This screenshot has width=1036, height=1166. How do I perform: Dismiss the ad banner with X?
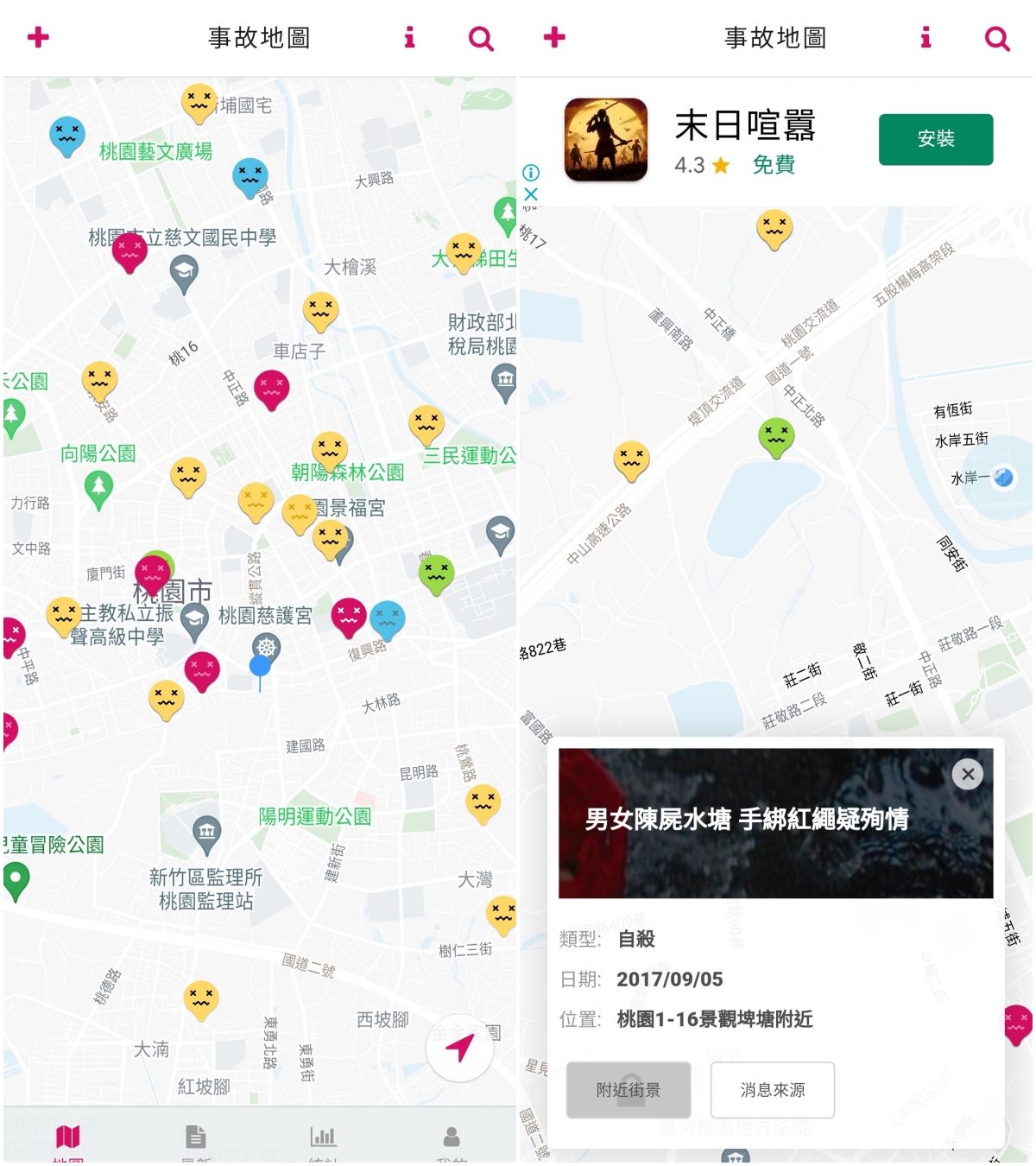click(531, 194)
